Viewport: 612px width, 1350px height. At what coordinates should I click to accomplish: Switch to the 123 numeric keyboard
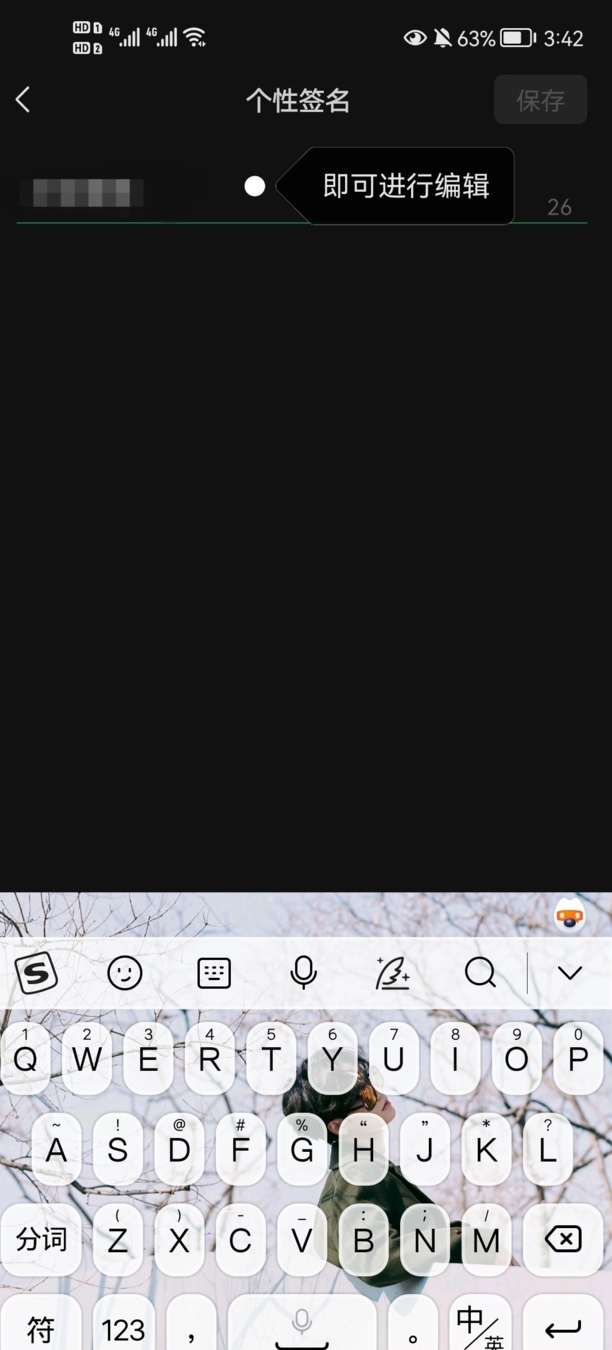[124, 1326]
